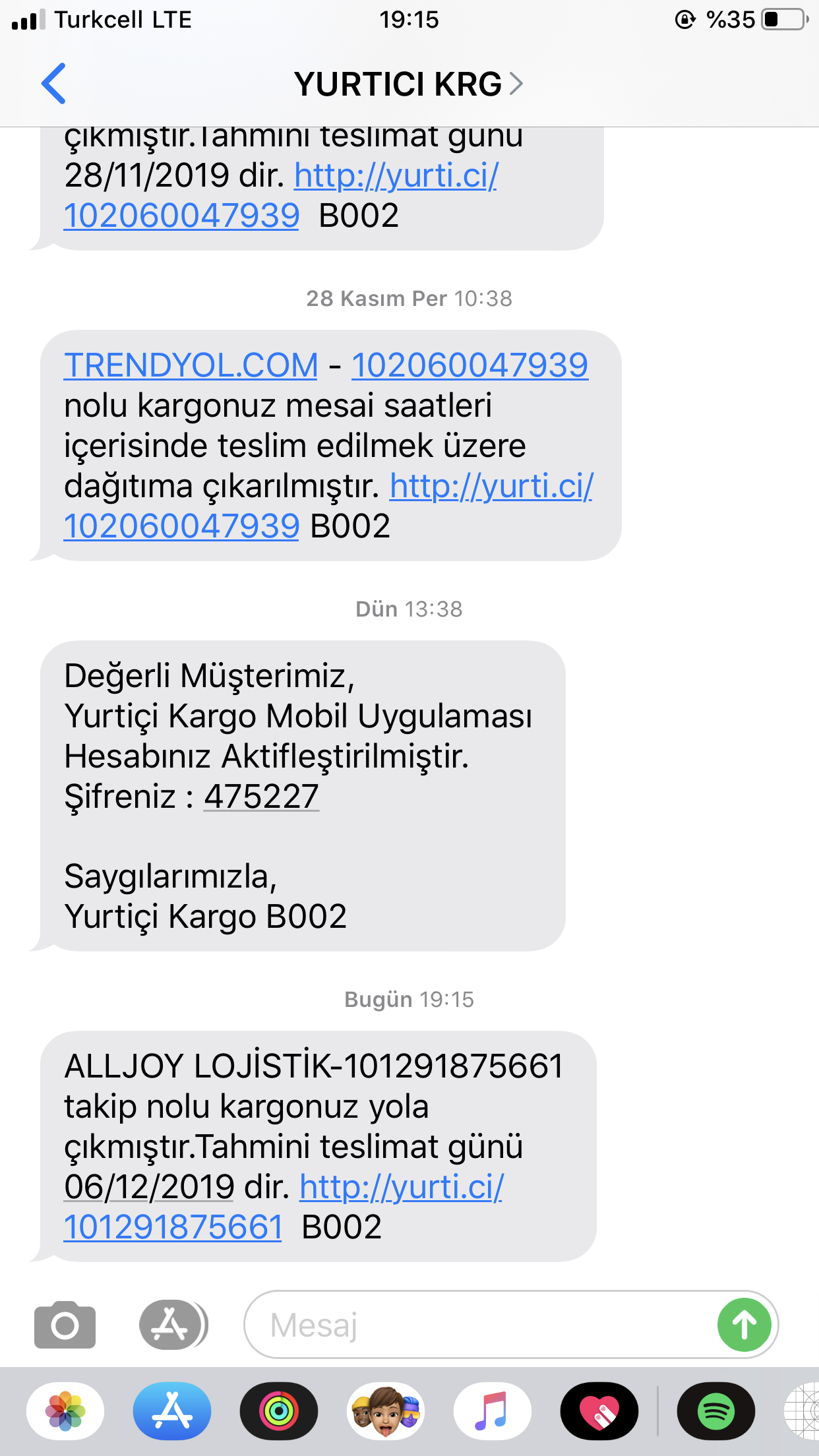
Task: Open YURTICI KRG contact details
Action: tap(409, 84)
